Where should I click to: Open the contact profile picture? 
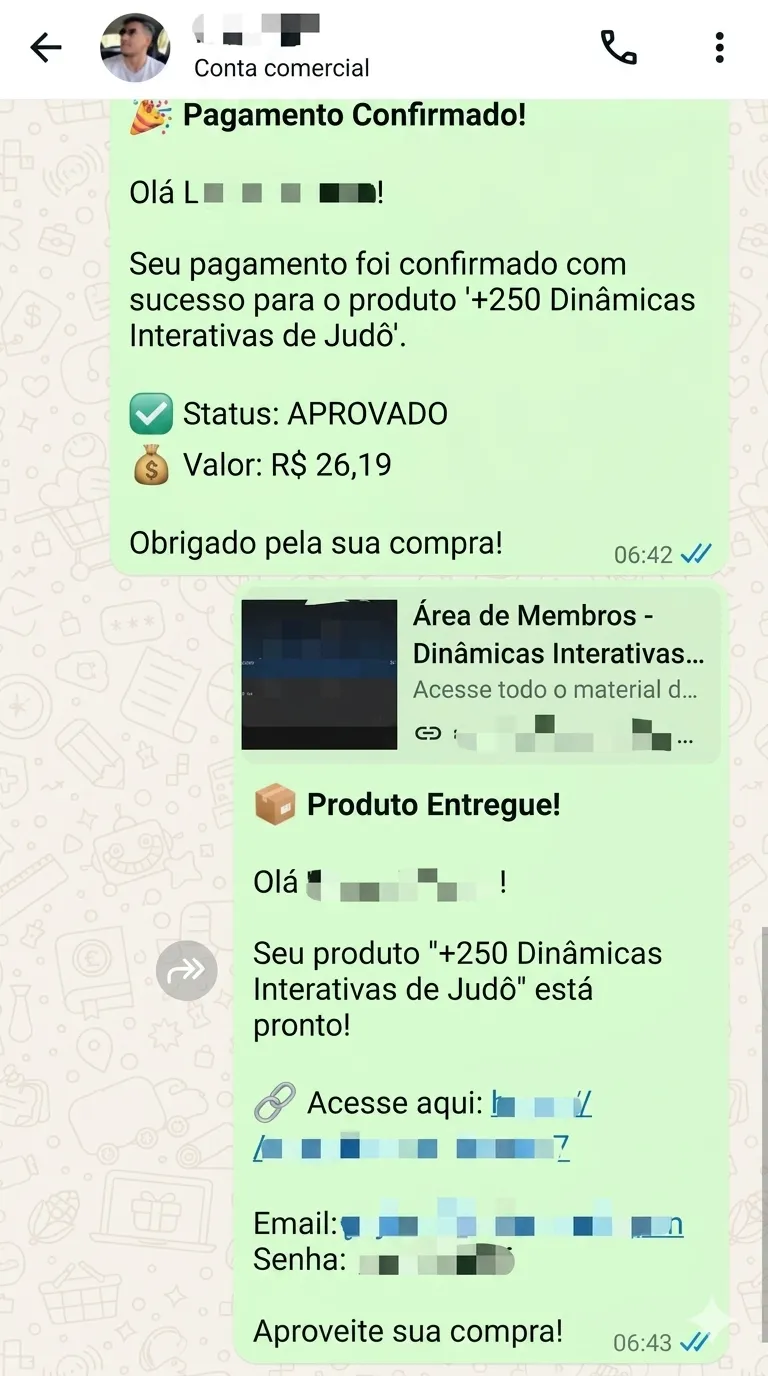pos(135,47)
